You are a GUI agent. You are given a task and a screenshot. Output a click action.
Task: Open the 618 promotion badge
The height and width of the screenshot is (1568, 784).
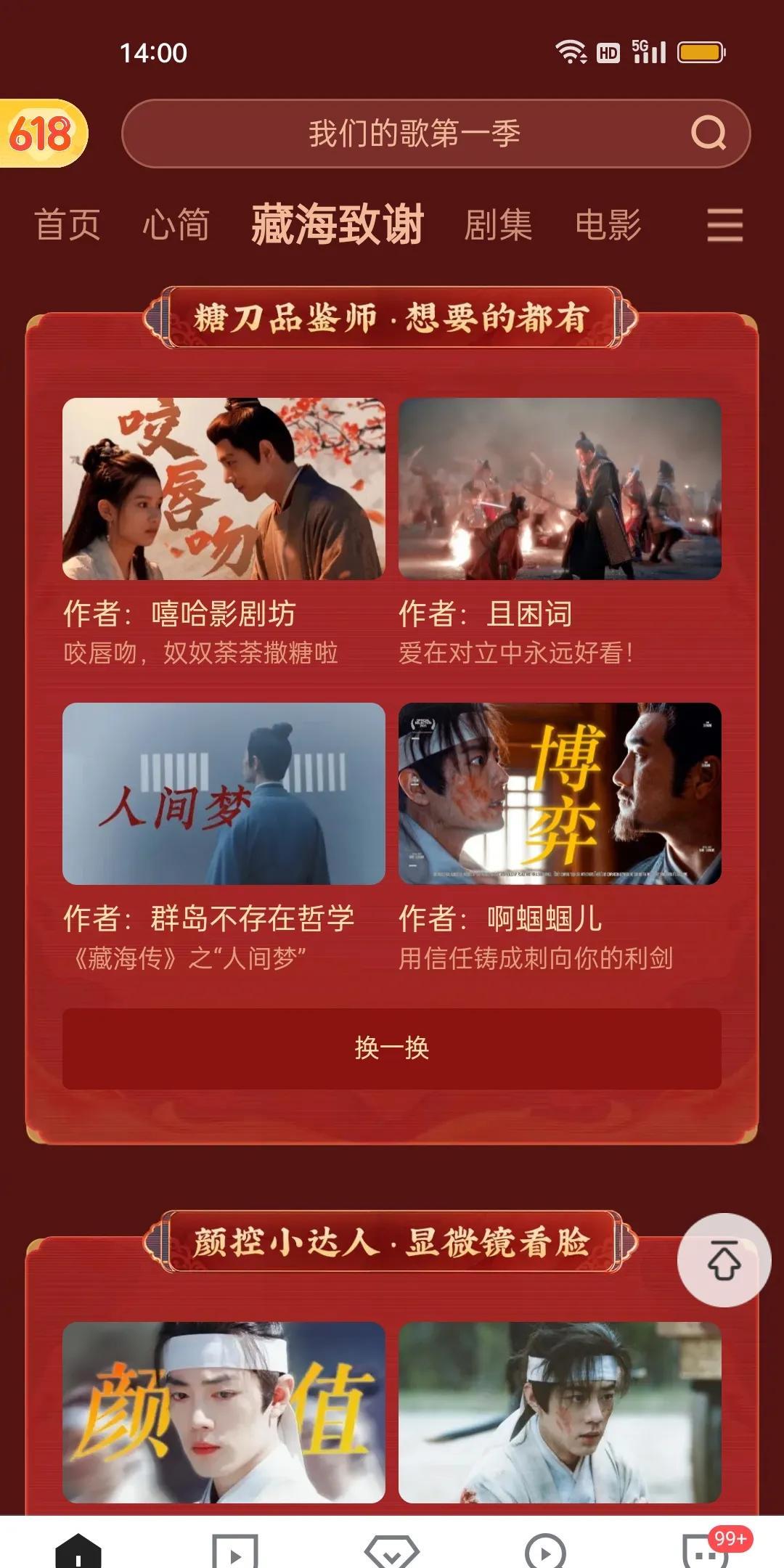[x=42, y=133]
